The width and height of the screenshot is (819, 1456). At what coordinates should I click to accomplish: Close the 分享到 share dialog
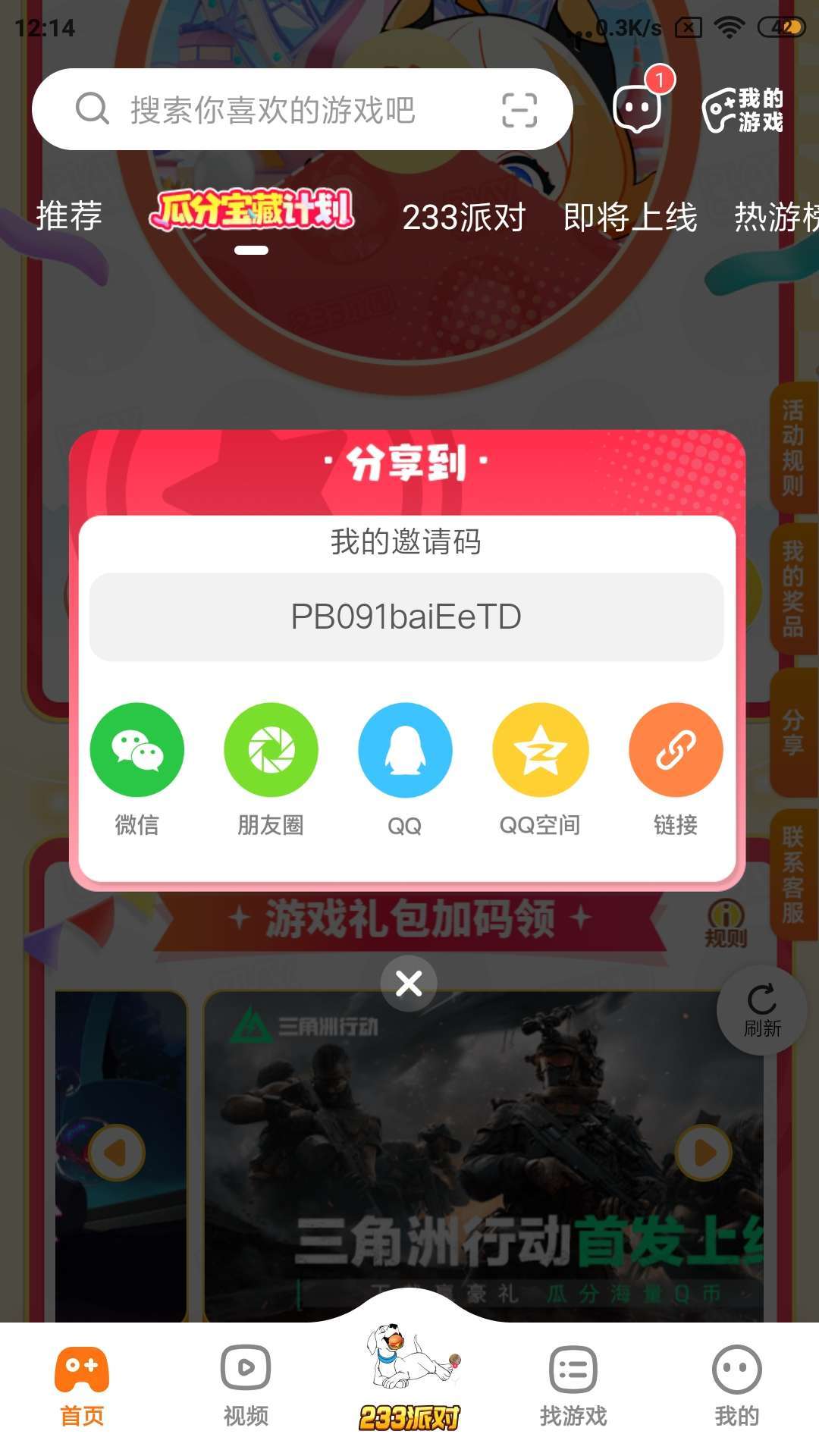[x=409, y=984]
